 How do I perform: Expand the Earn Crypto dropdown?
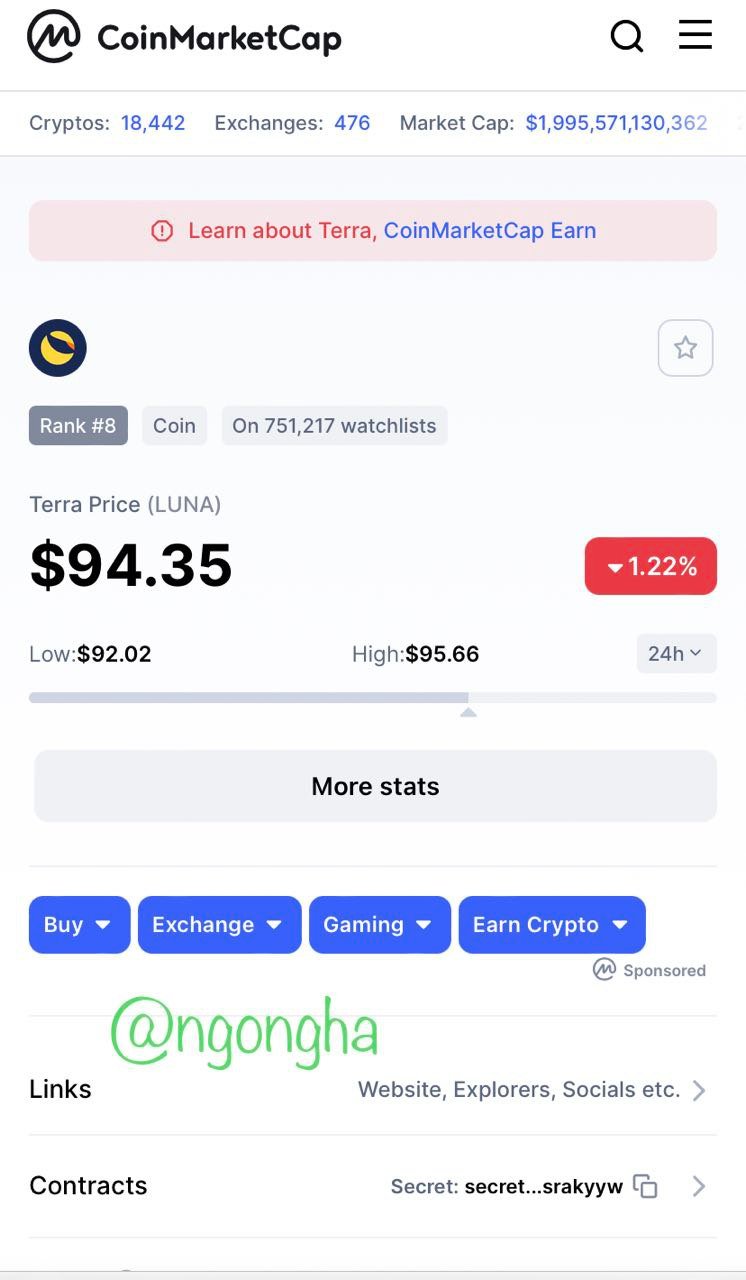(x=551, y=925)
